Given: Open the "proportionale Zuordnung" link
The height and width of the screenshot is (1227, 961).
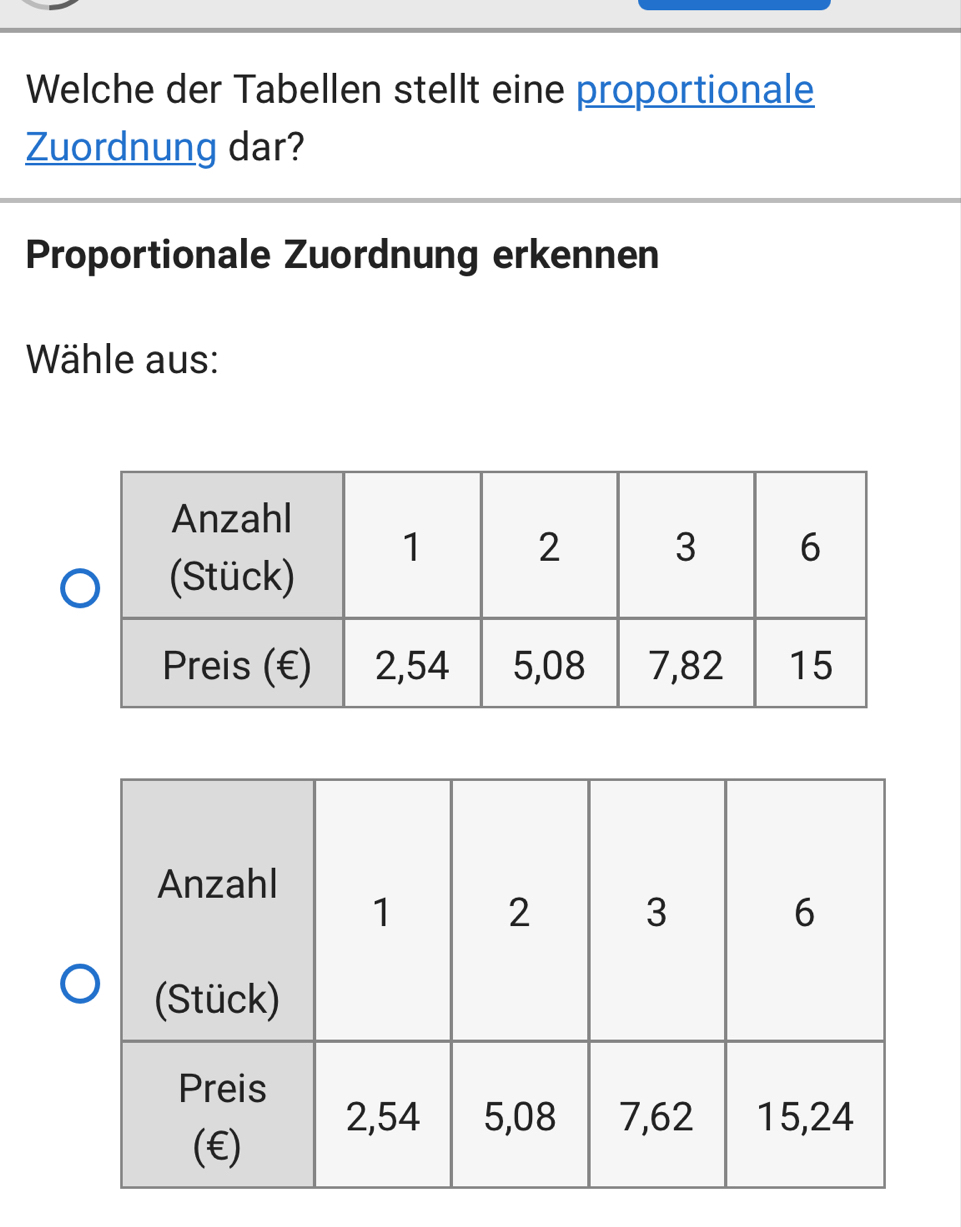Looking at the screenshot, I should tap(695, 90).
